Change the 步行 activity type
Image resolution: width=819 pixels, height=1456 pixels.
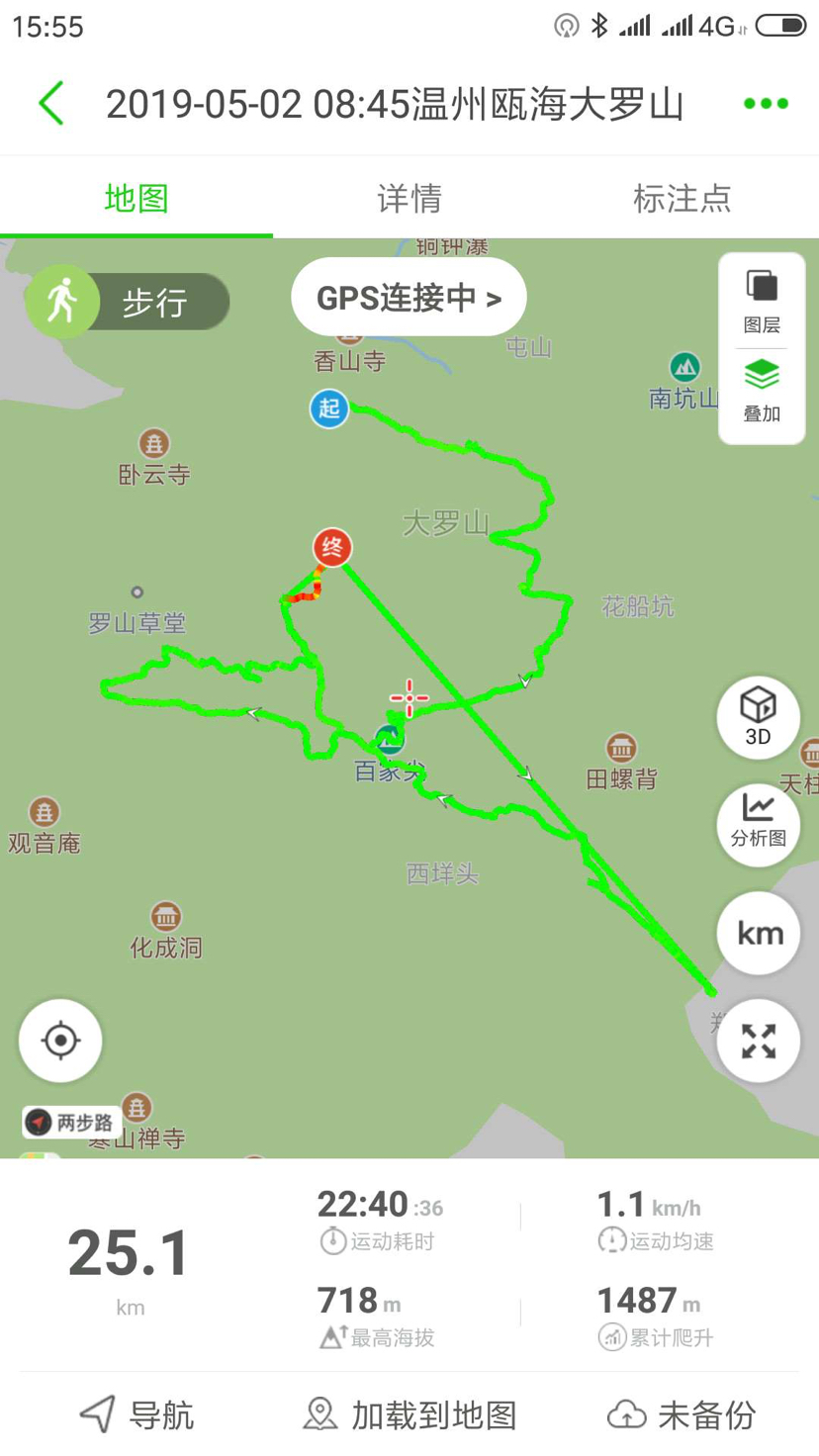129,302
